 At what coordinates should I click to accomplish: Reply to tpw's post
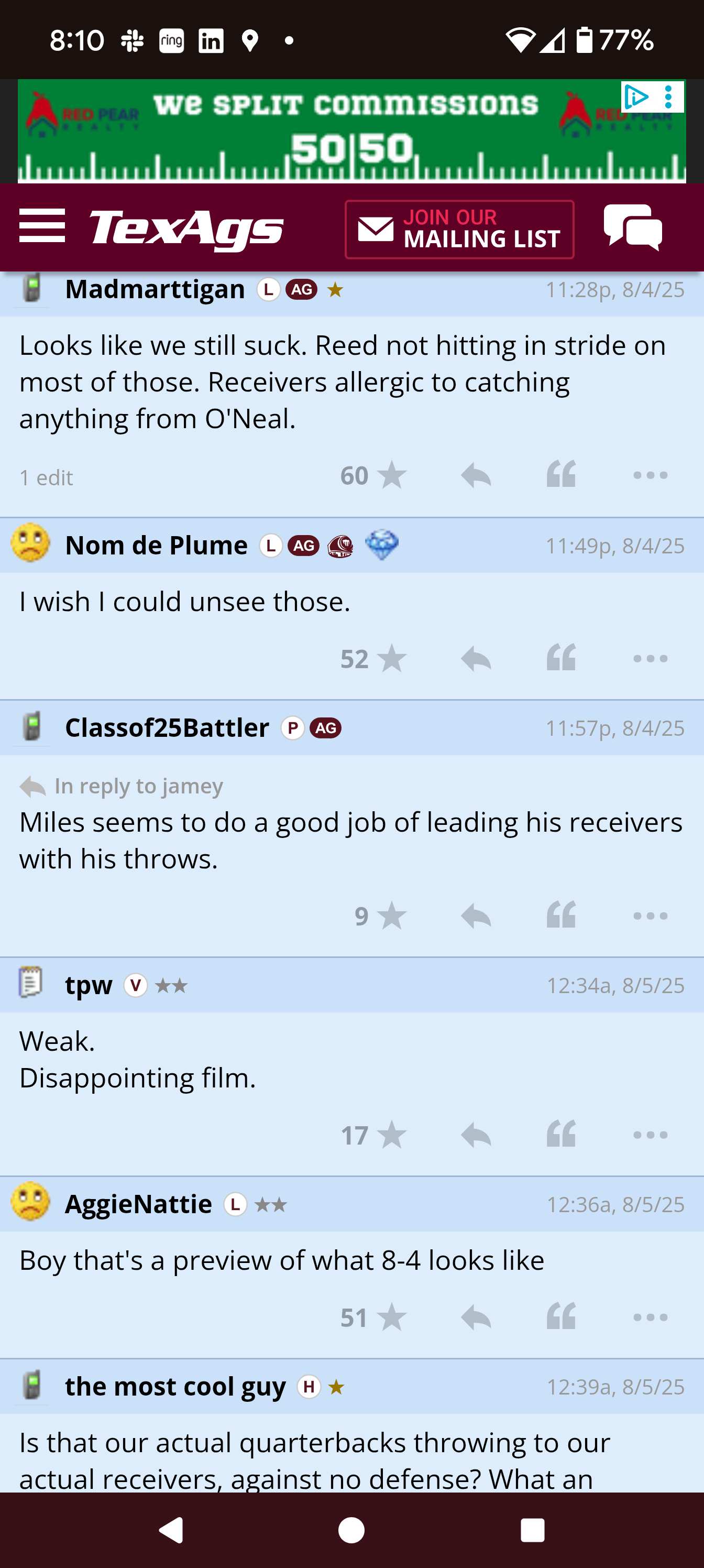476,1135
